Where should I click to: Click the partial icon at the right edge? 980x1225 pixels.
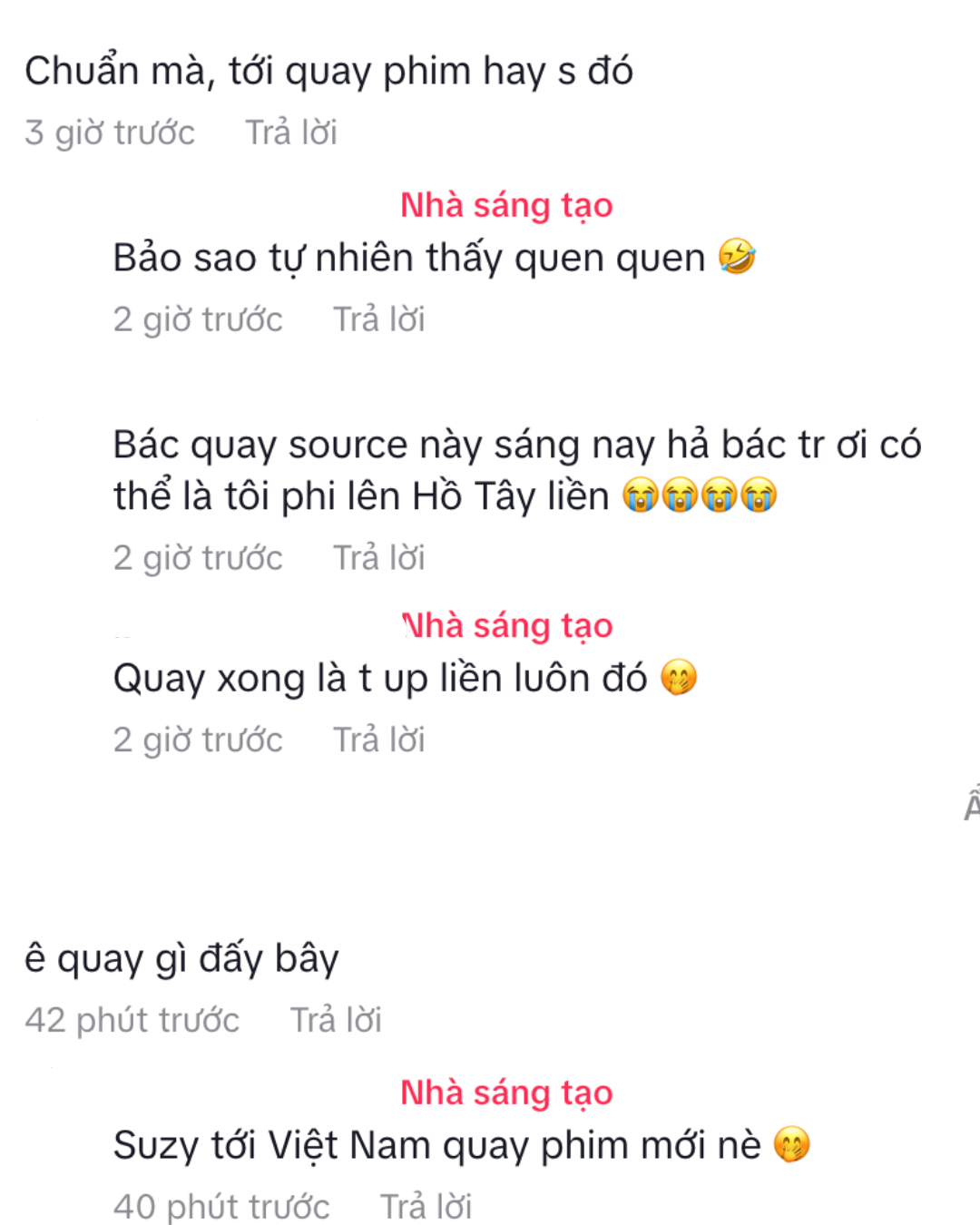pos(974,804)
